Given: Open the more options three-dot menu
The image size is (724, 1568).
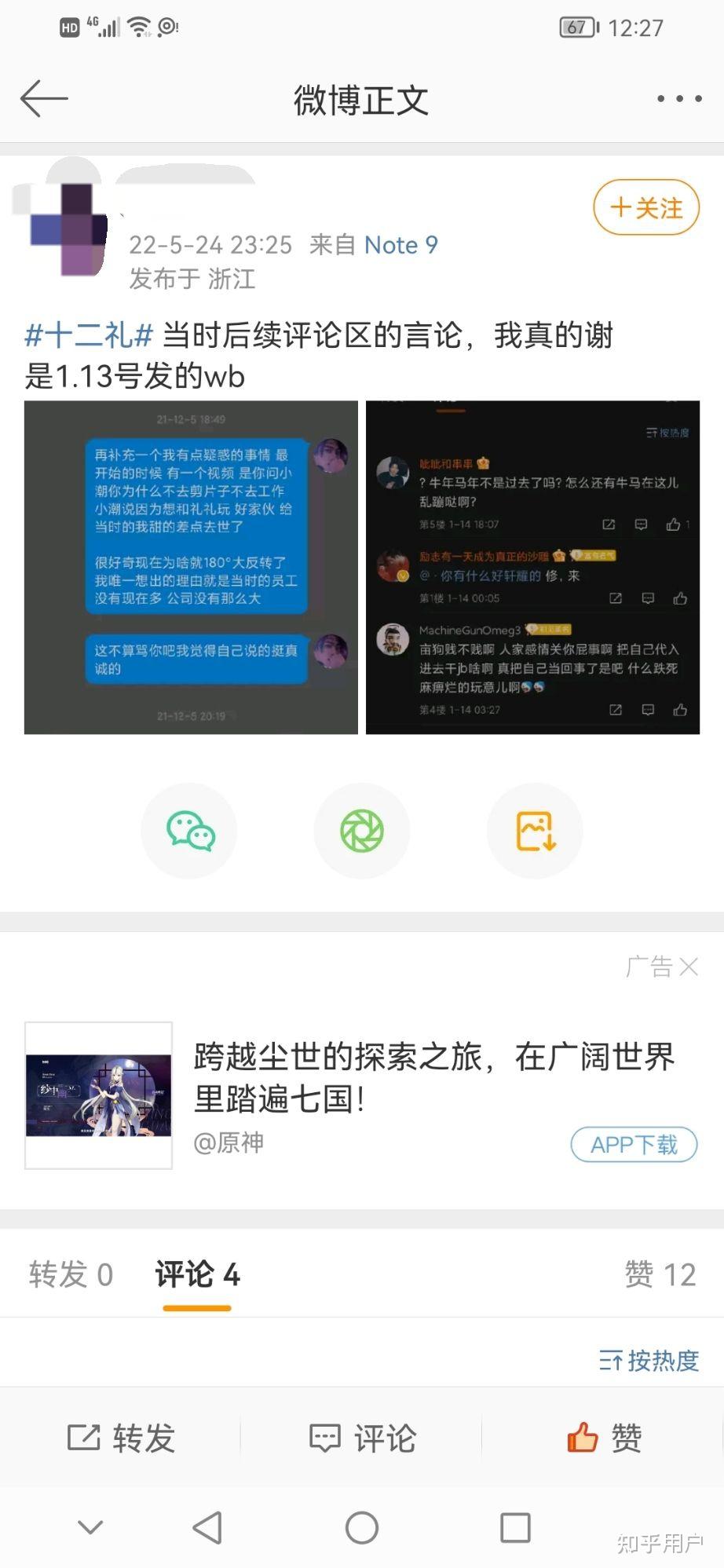Looking at the screenshot, I should 678,97.
